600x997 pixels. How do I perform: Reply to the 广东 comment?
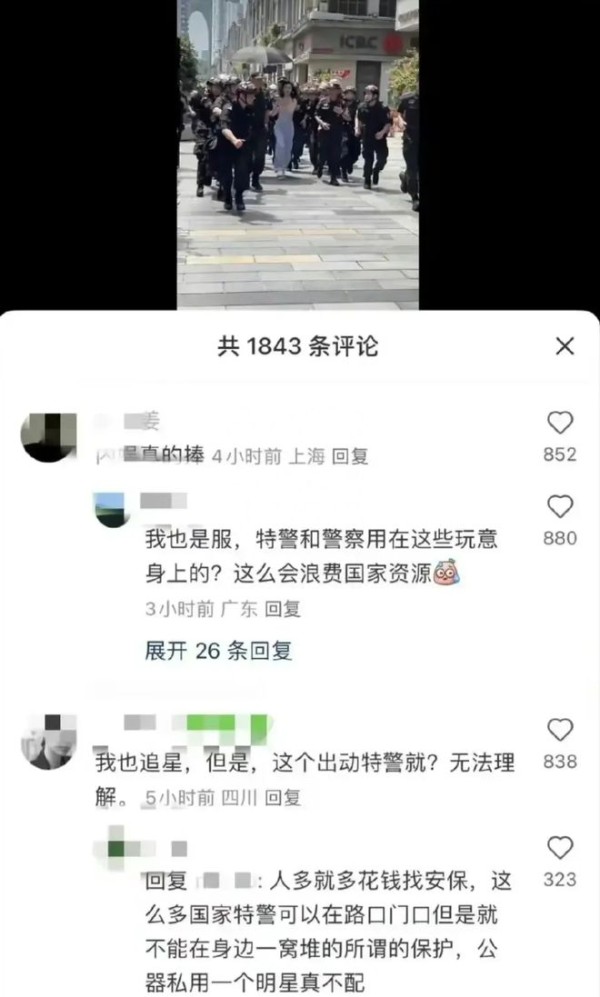pyautogui.click(x=283, y=608)
